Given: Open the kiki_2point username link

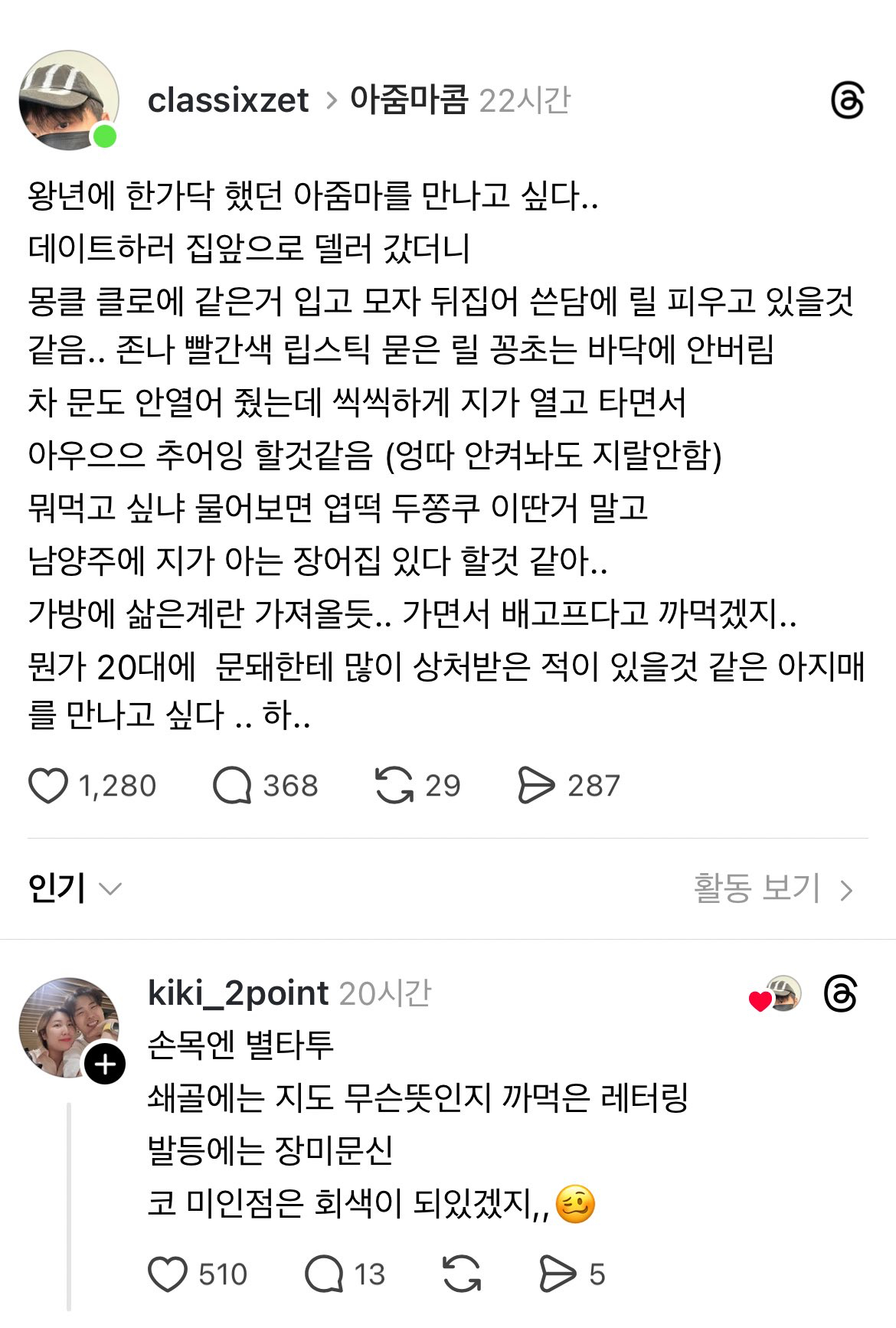Looking at the screenshot, I should 238,993.
